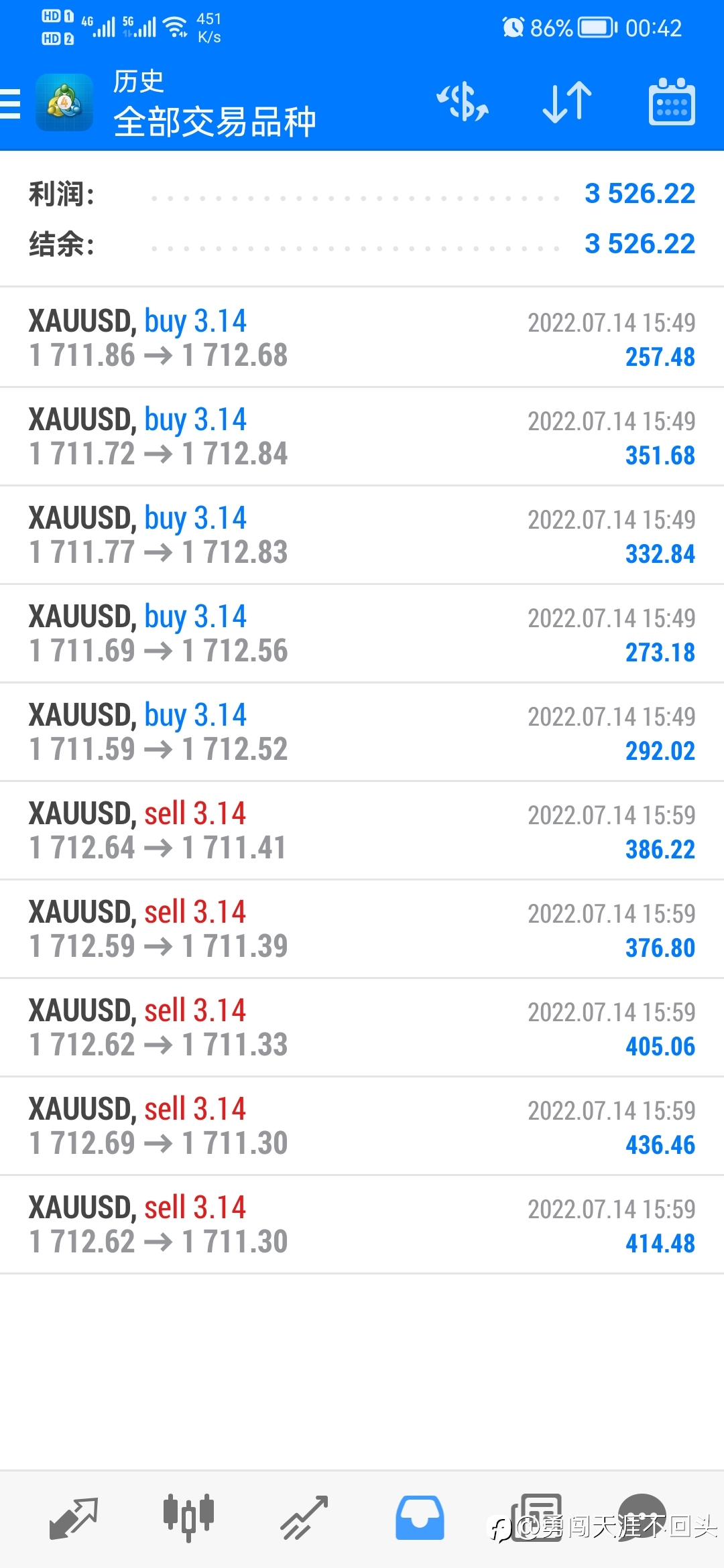Open the buy trade with profit 257.48

pyautogui.click(x=362, y=337)
